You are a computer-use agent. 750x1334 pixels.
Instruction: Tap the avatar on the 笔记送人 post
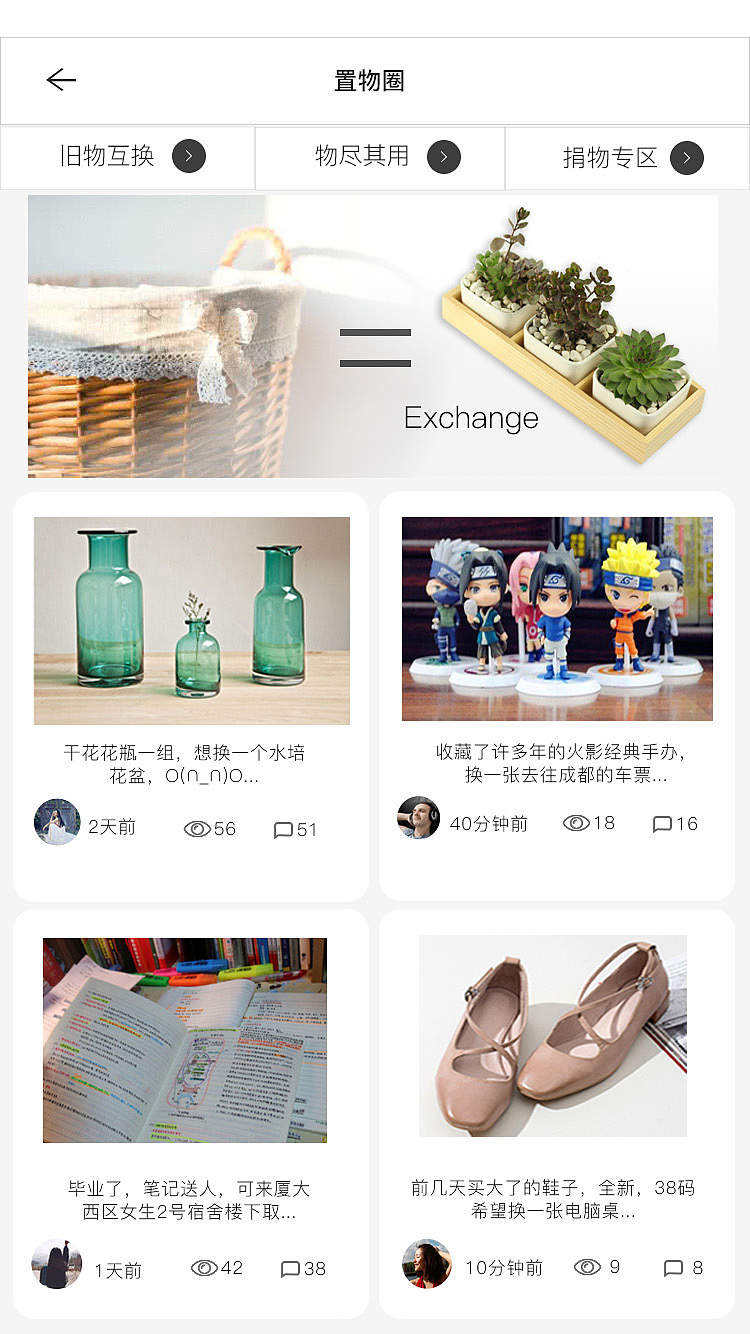click(x=57, y=1264)
